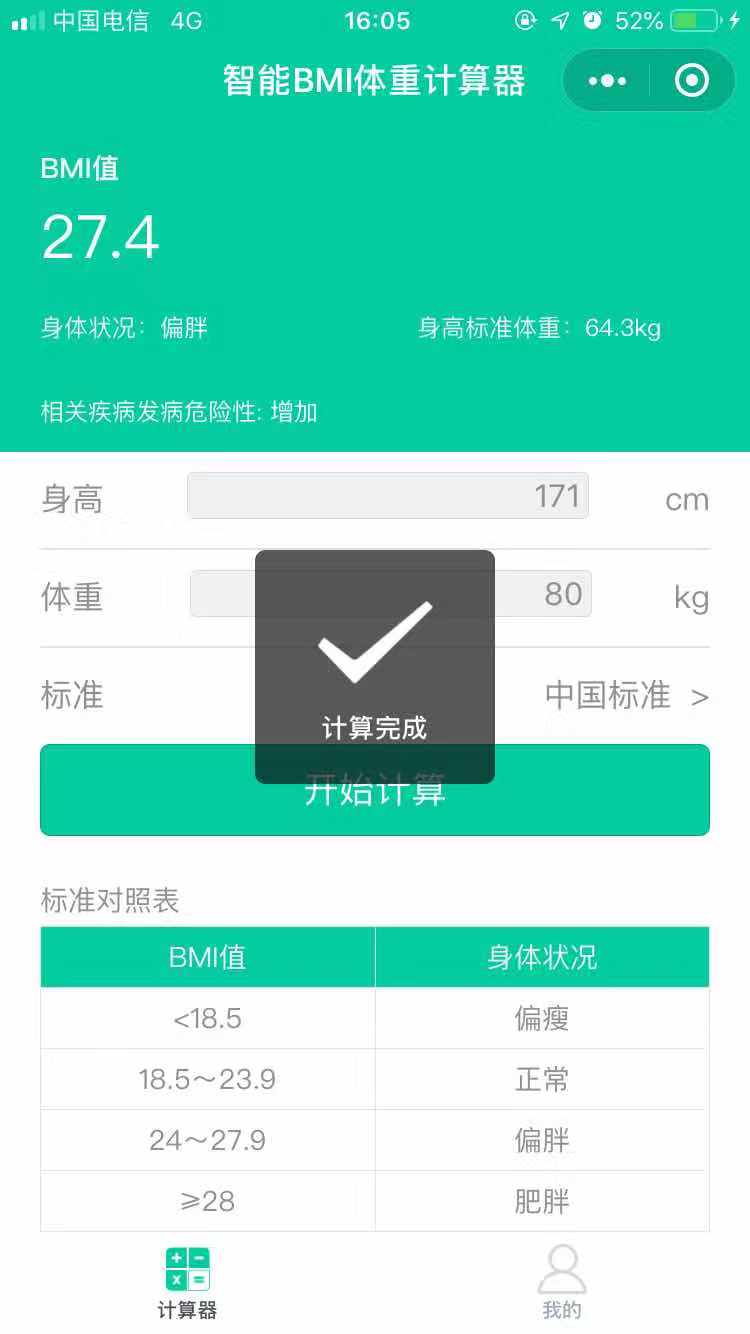Tap the 标准对照表 table header row
This screenshot has width=750, height=1334.
tap(375, 957)
